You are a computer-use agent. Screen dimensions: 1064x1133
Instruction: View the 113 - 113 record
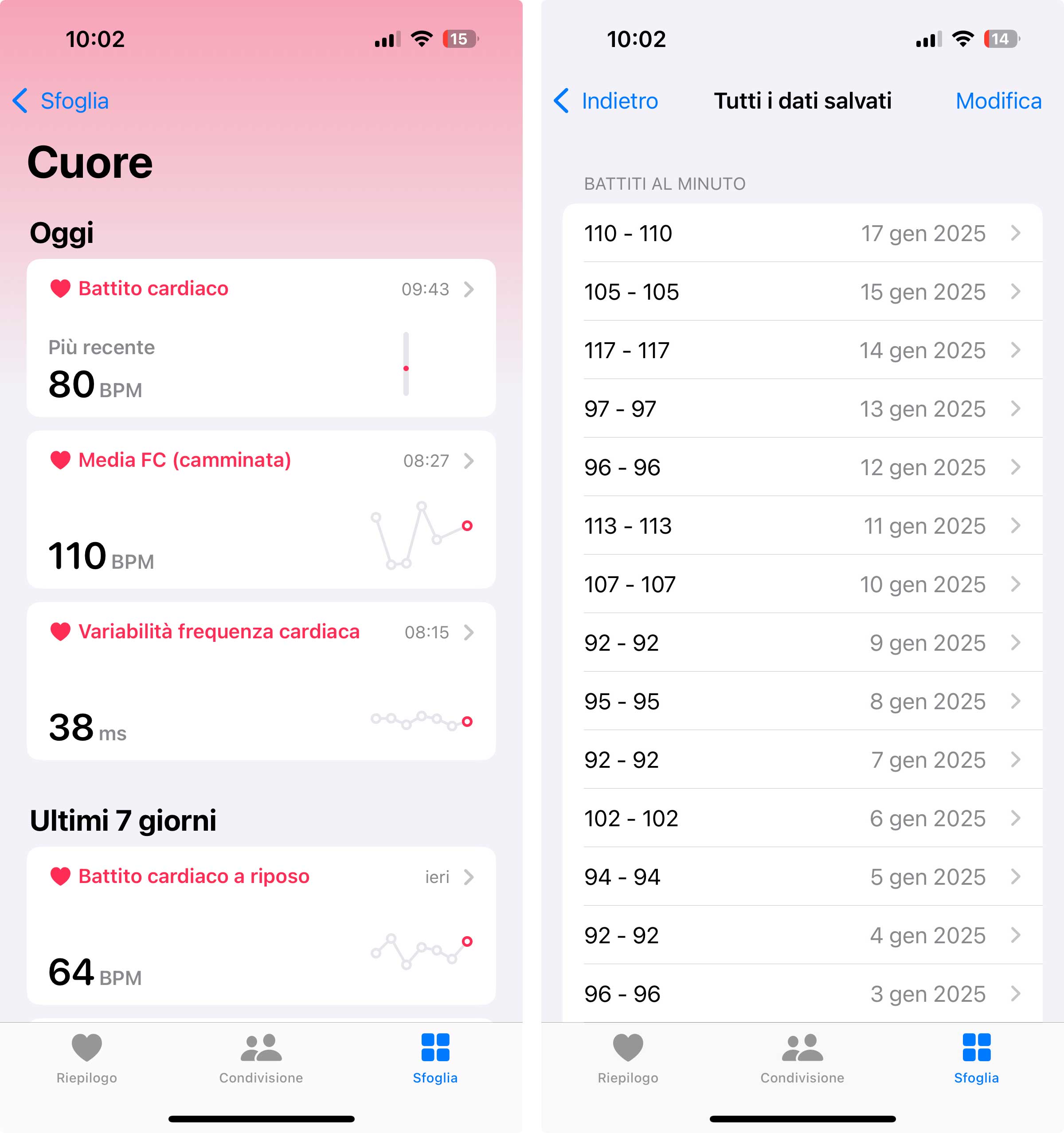coord(802,526)
